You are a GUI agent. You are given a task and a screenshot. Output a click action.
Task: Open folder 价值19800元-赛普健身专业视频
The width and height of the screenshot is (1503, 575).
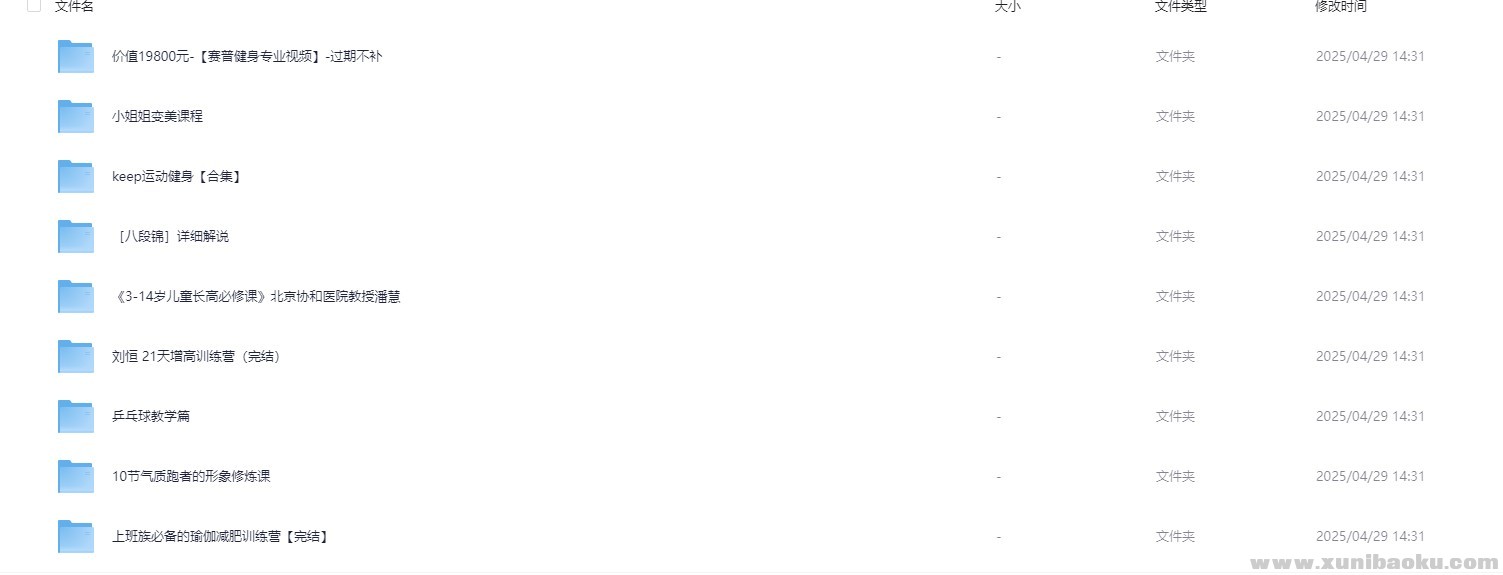246,57
